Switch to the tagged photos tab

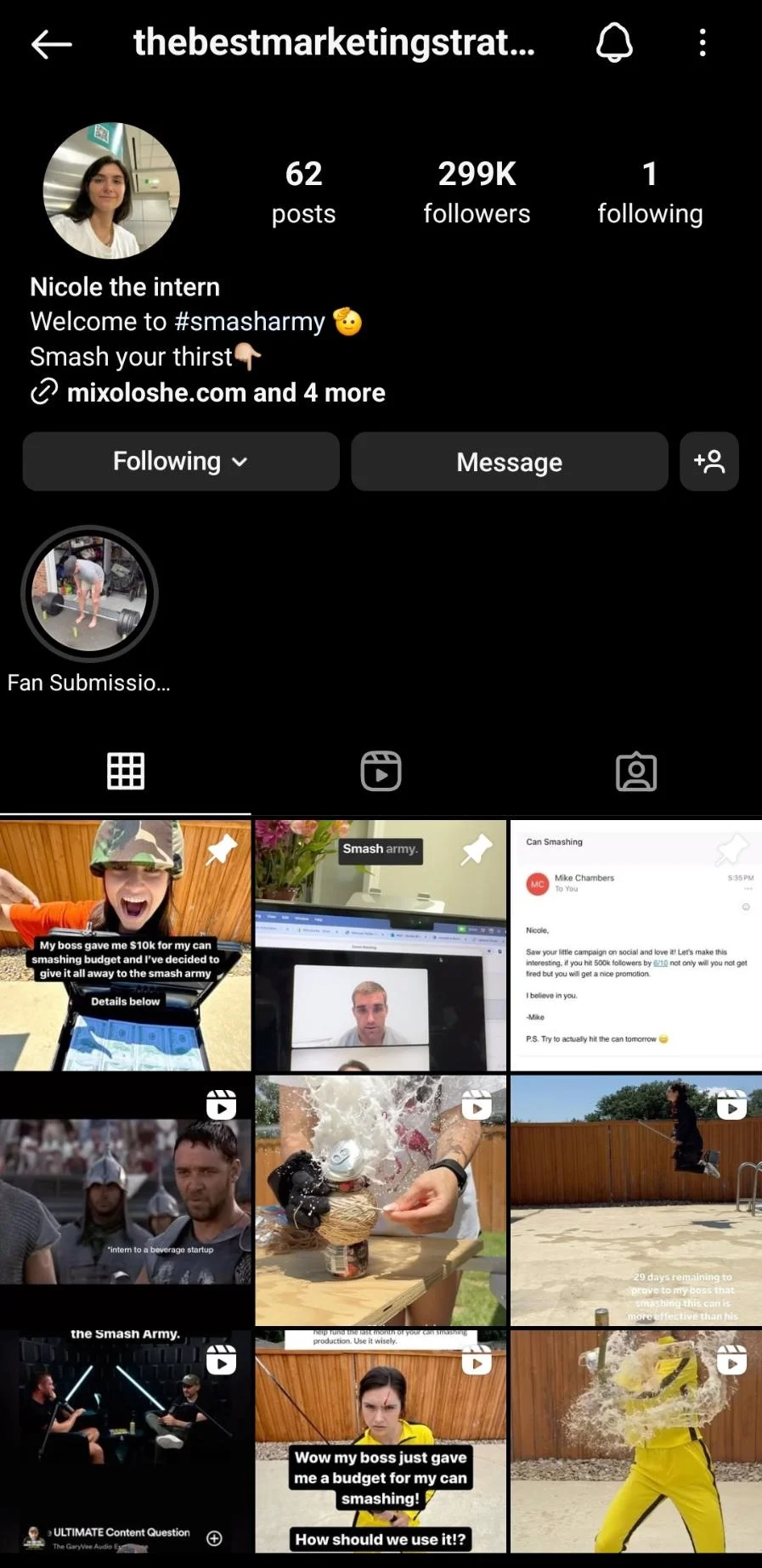coord(635,771)
